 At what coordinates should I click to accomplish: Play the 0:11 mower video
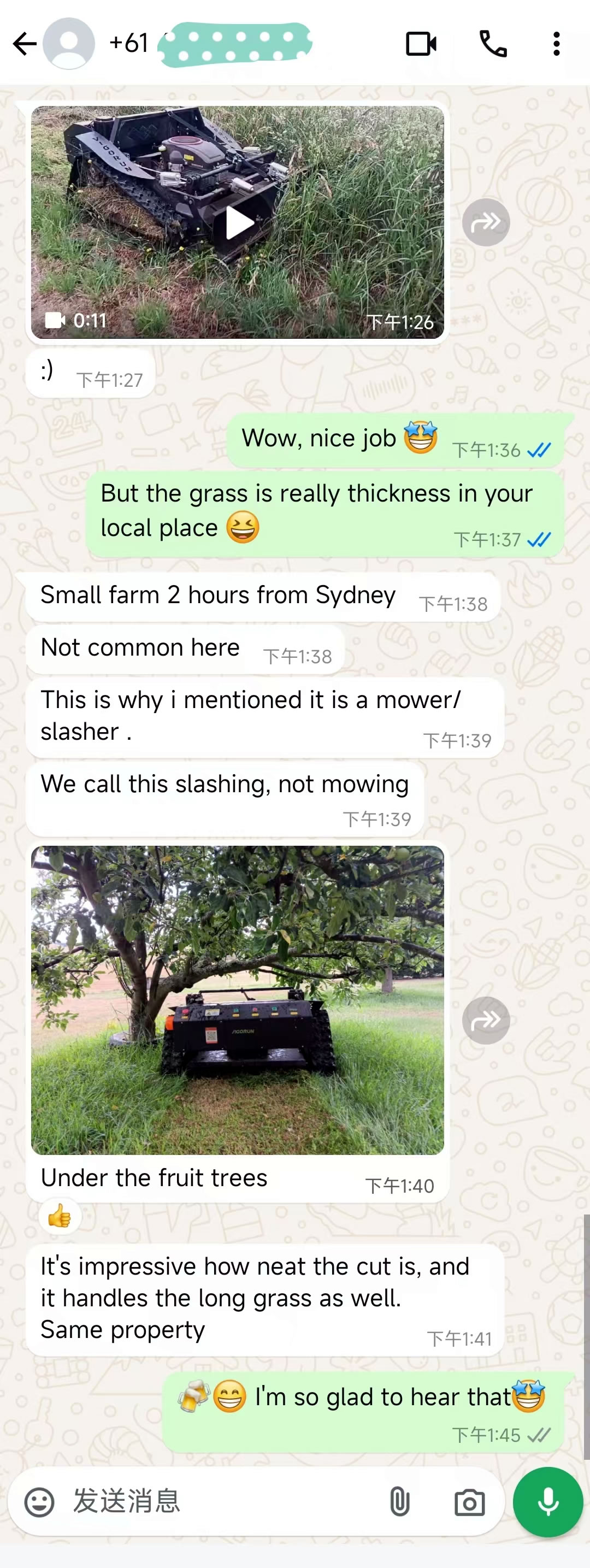pos(239,223)
